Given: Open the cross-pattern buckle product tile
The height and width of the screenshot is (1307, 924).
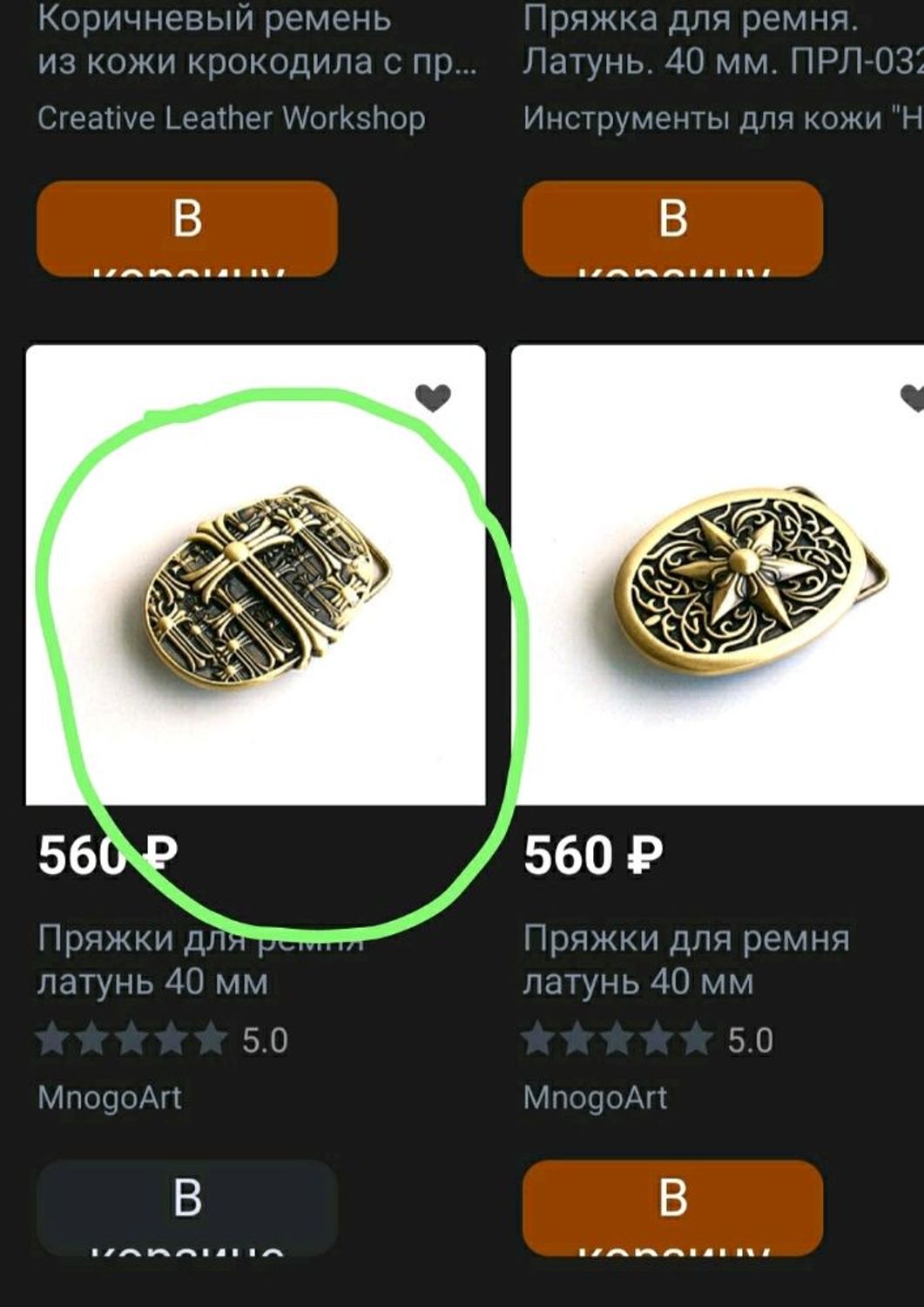Looking at the screenshot, I should [x=255, y=575].
